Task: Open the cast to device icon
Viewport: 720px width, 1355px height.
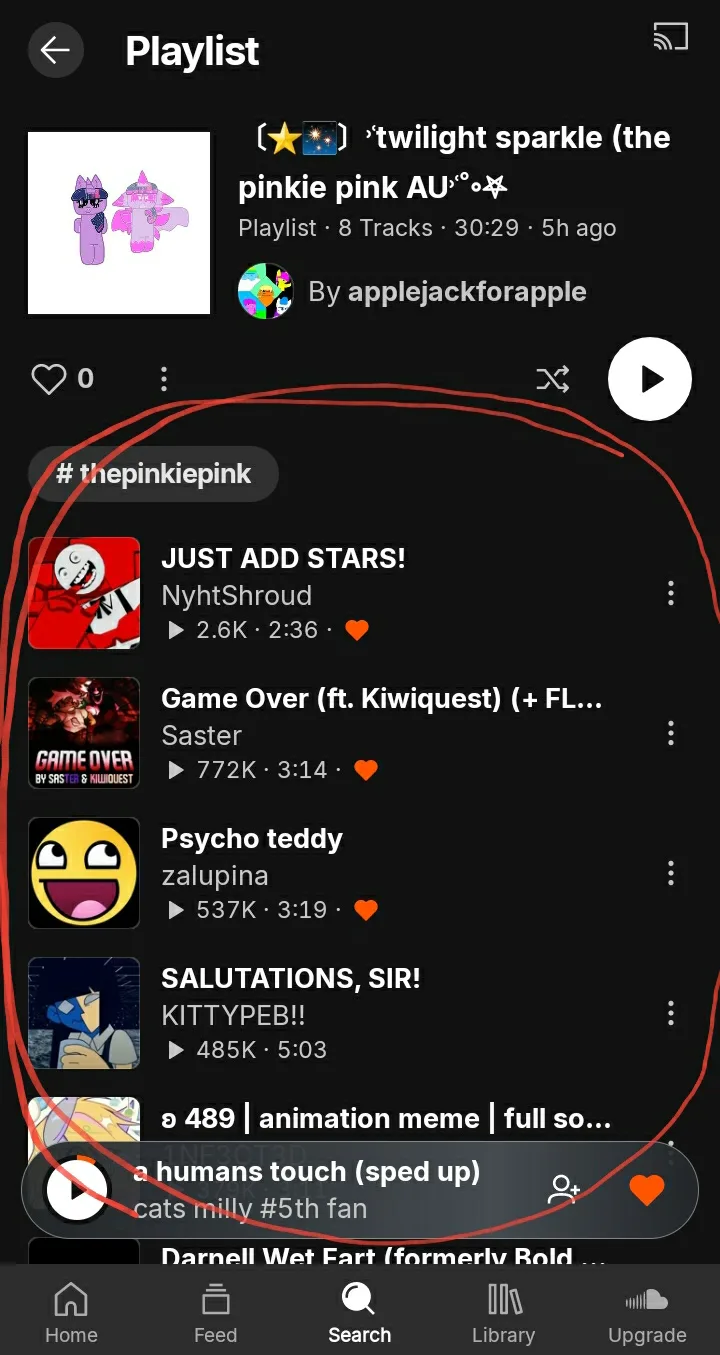Action: click(670, 38)
